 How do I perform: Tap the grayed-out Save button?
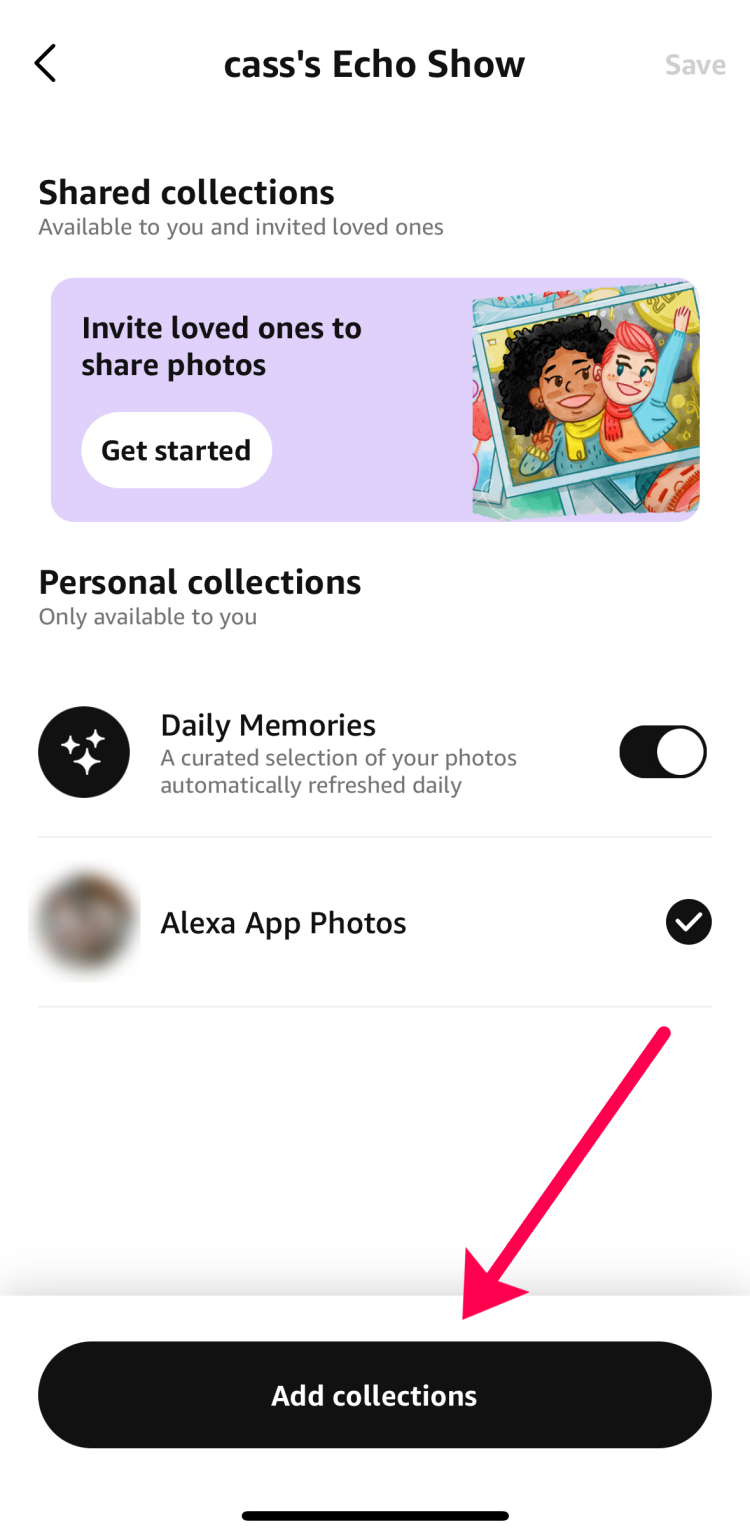[695, 63]
